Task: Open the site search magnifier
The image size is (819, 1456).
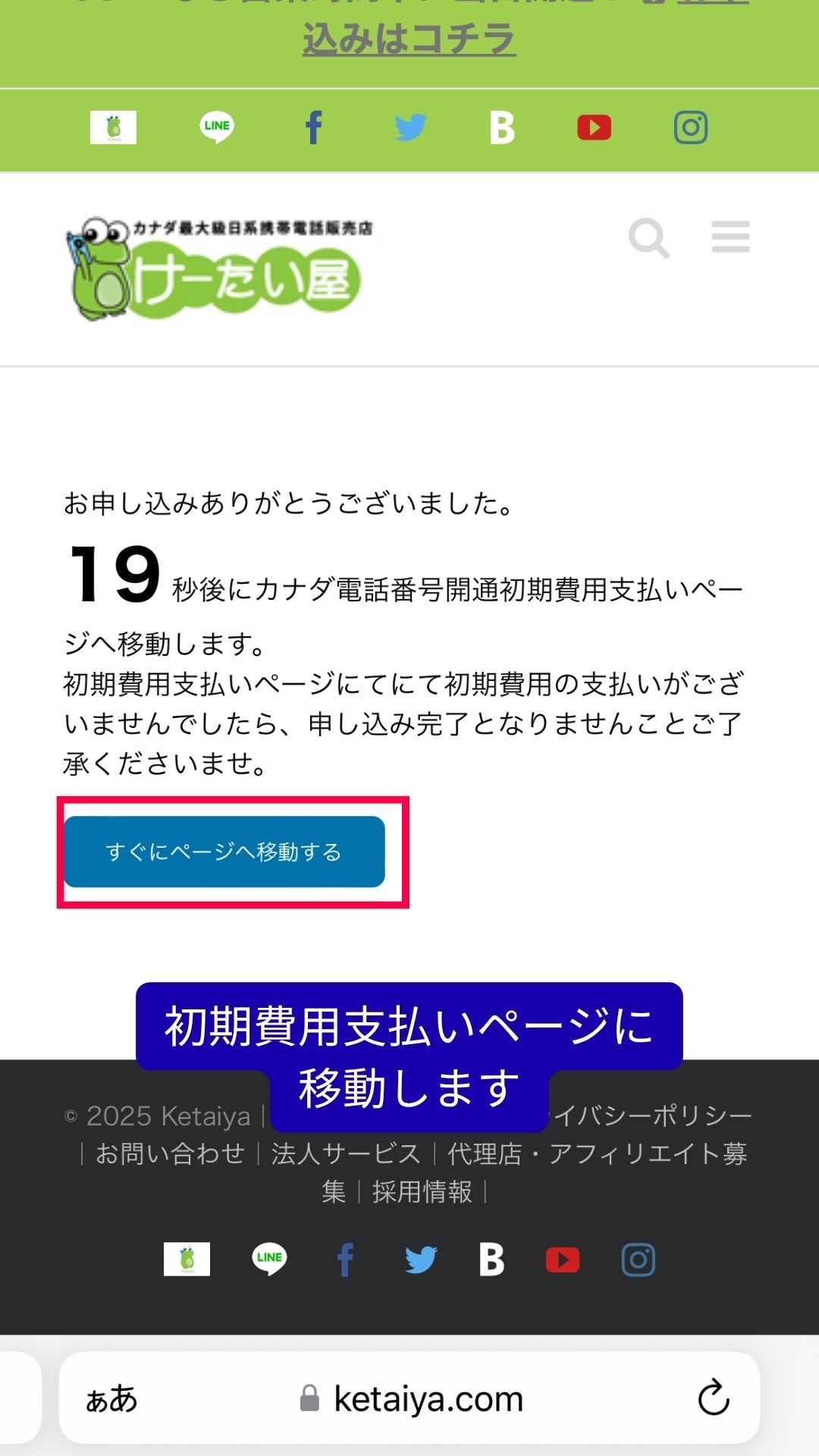Action: point(648,238)
